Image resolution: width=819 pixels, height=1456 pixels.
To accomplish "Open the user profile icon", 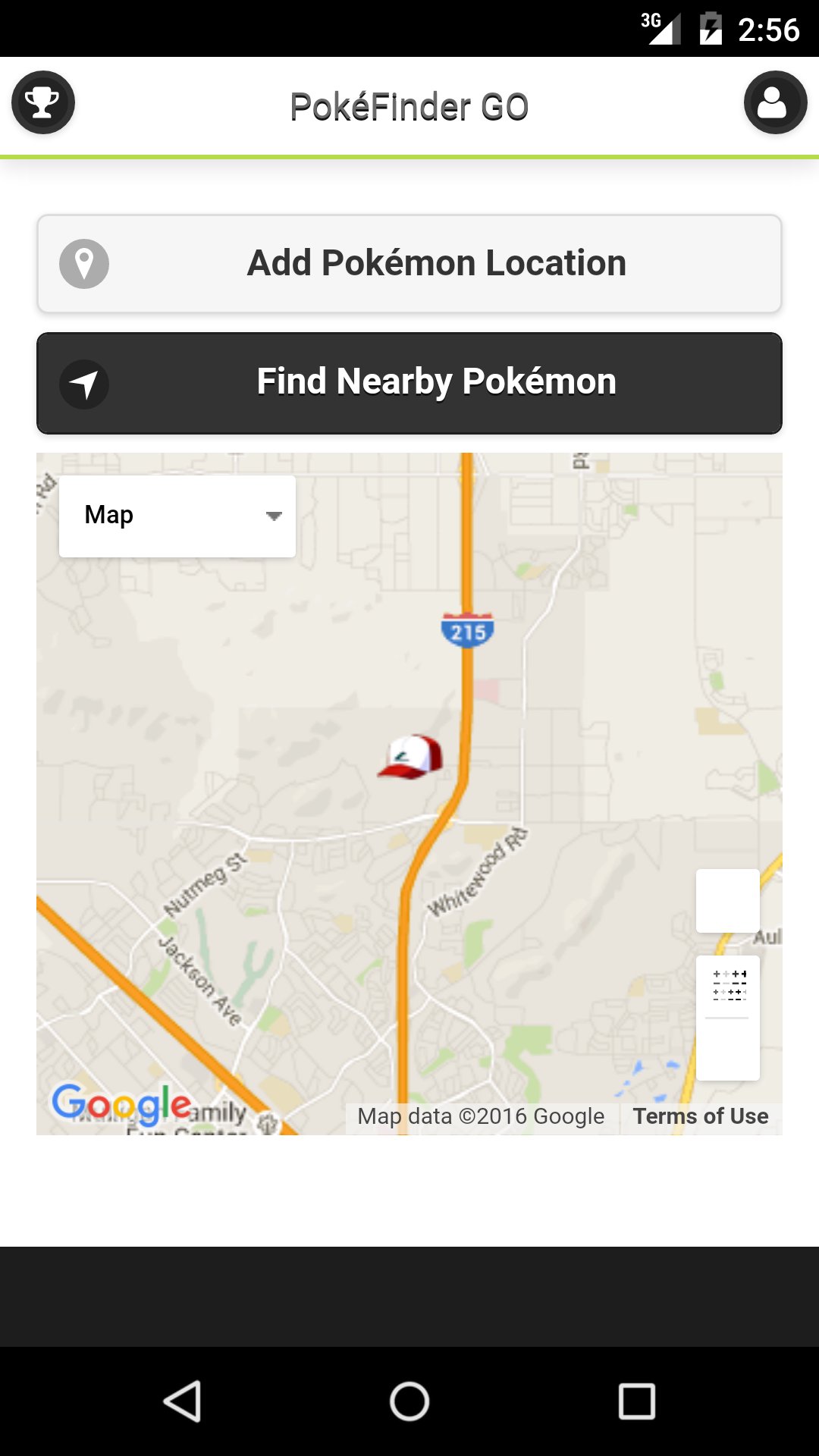I will [x=775, y=102].
